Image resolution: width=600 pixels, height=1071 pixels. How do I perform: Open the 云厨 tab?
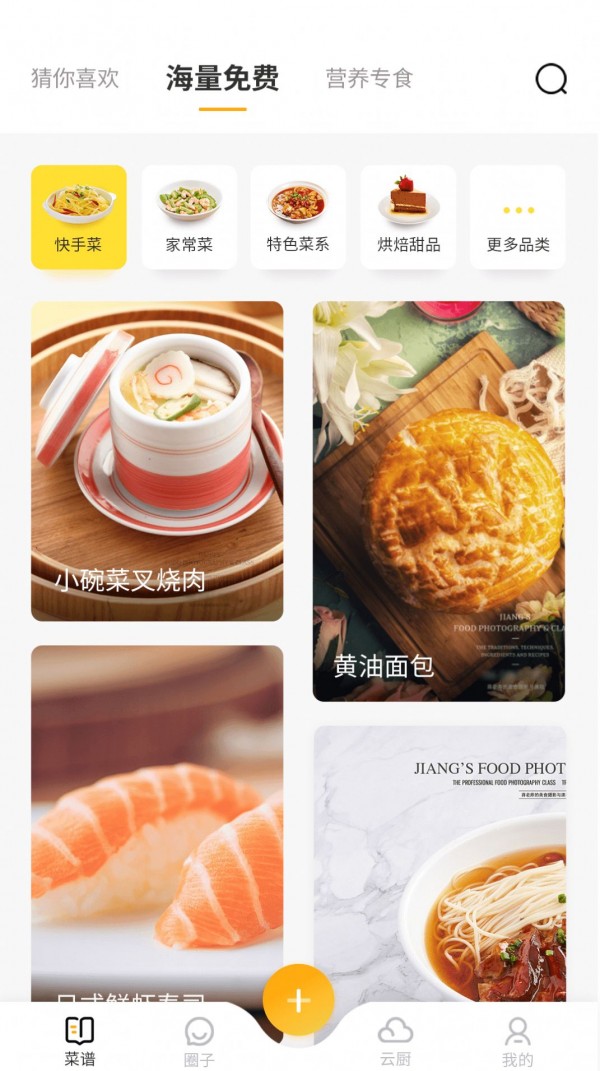(x=395, y=1040)
